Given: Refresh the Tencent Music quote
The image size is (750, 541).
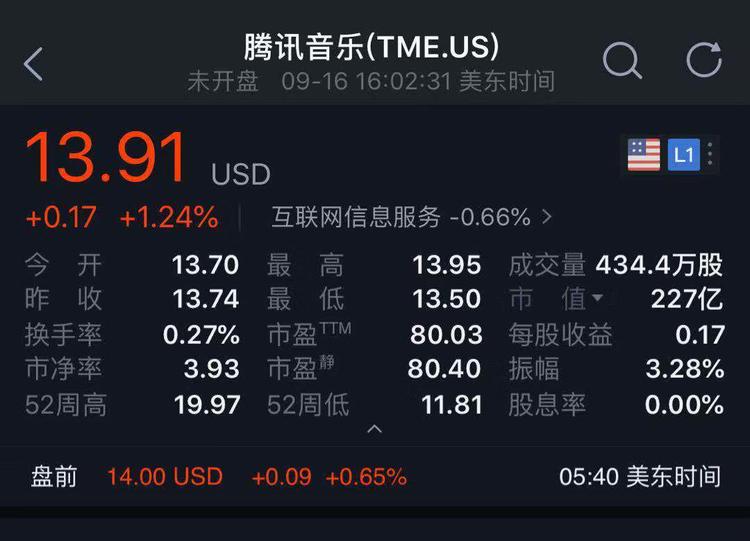Looking at the screenshot, I should click(704, 60).
